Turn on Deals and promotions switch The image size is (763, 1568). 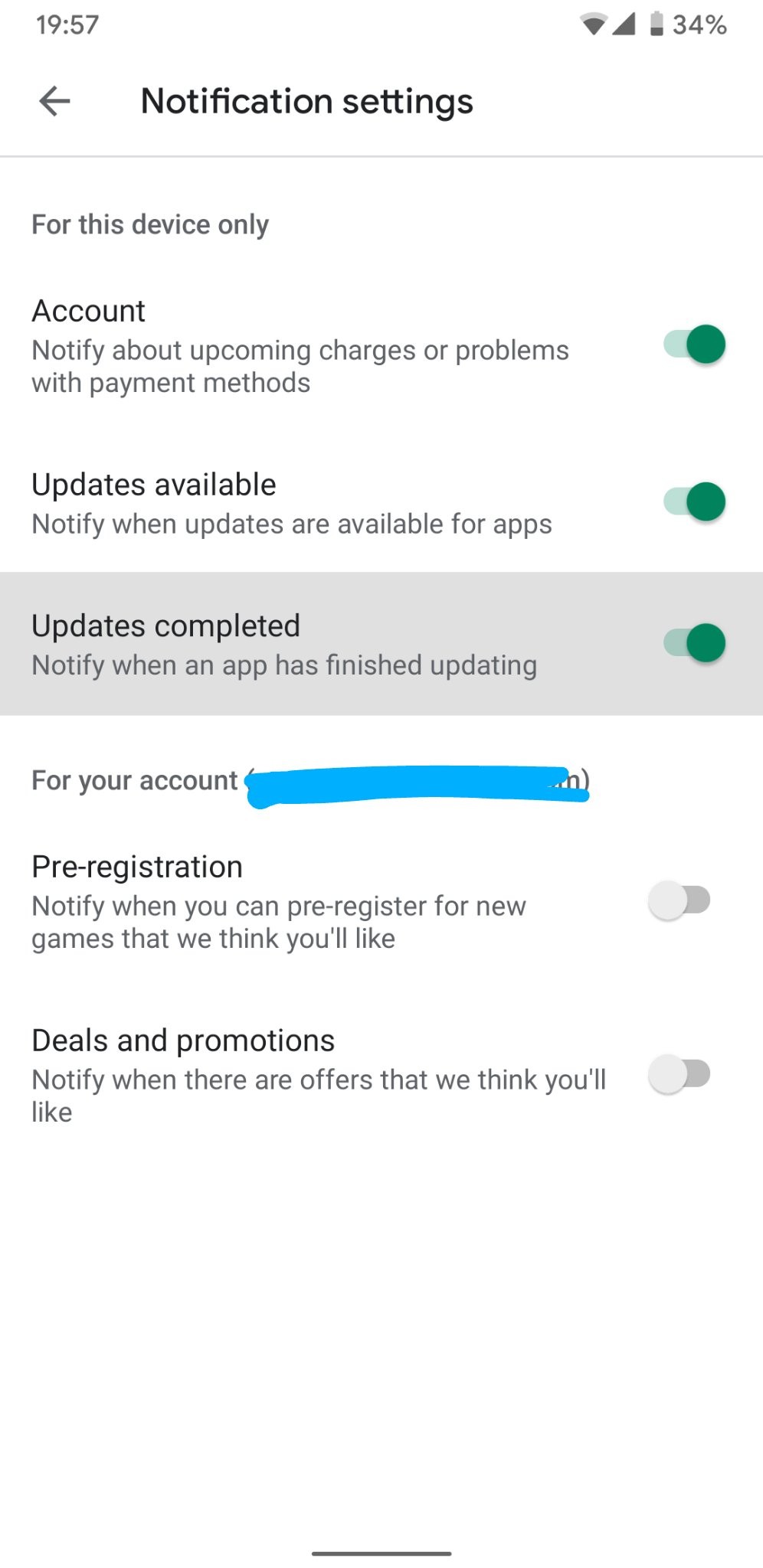pyautogui.click(x=679, y=1074)
